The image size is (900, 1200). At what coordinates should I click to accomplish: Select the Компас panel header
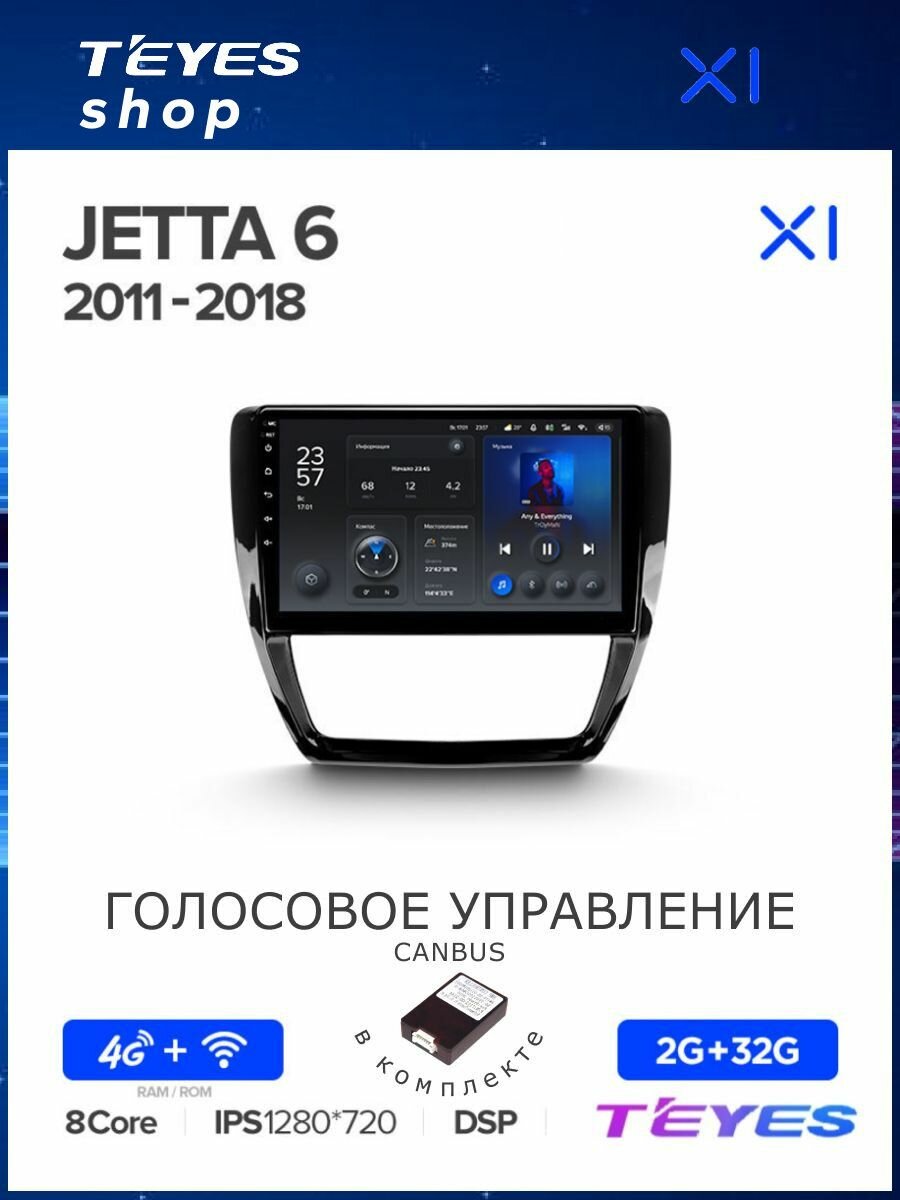[x=364, y=525]
